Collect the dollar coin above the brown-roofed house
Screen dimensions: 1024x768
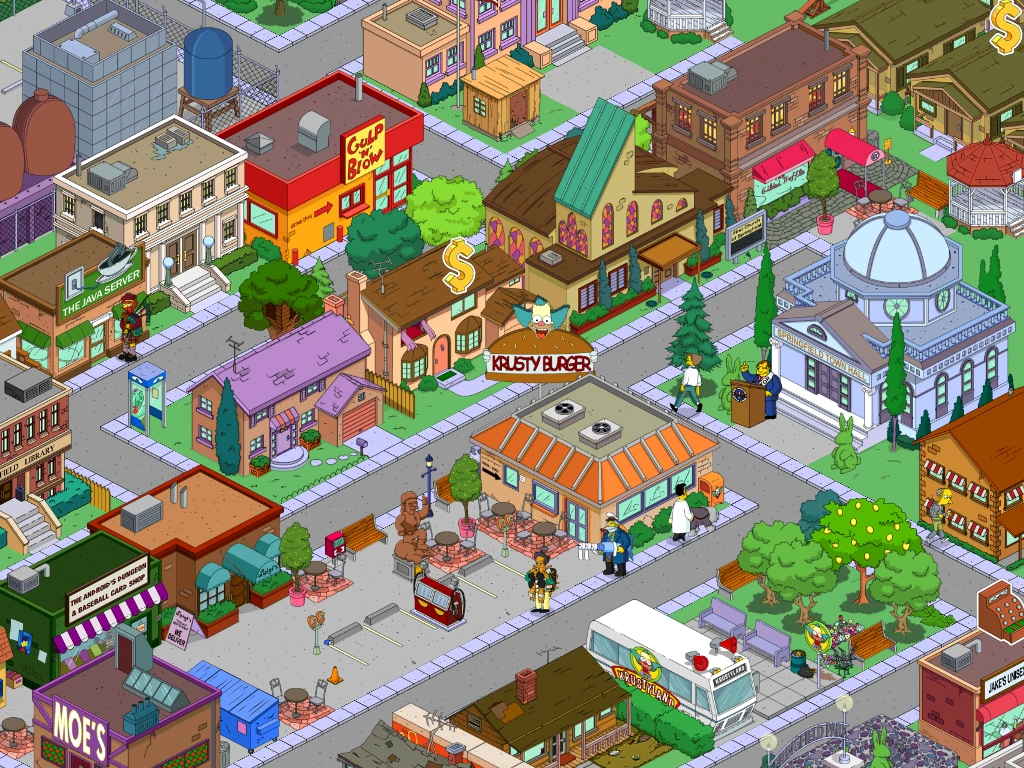tap(458, 264)
